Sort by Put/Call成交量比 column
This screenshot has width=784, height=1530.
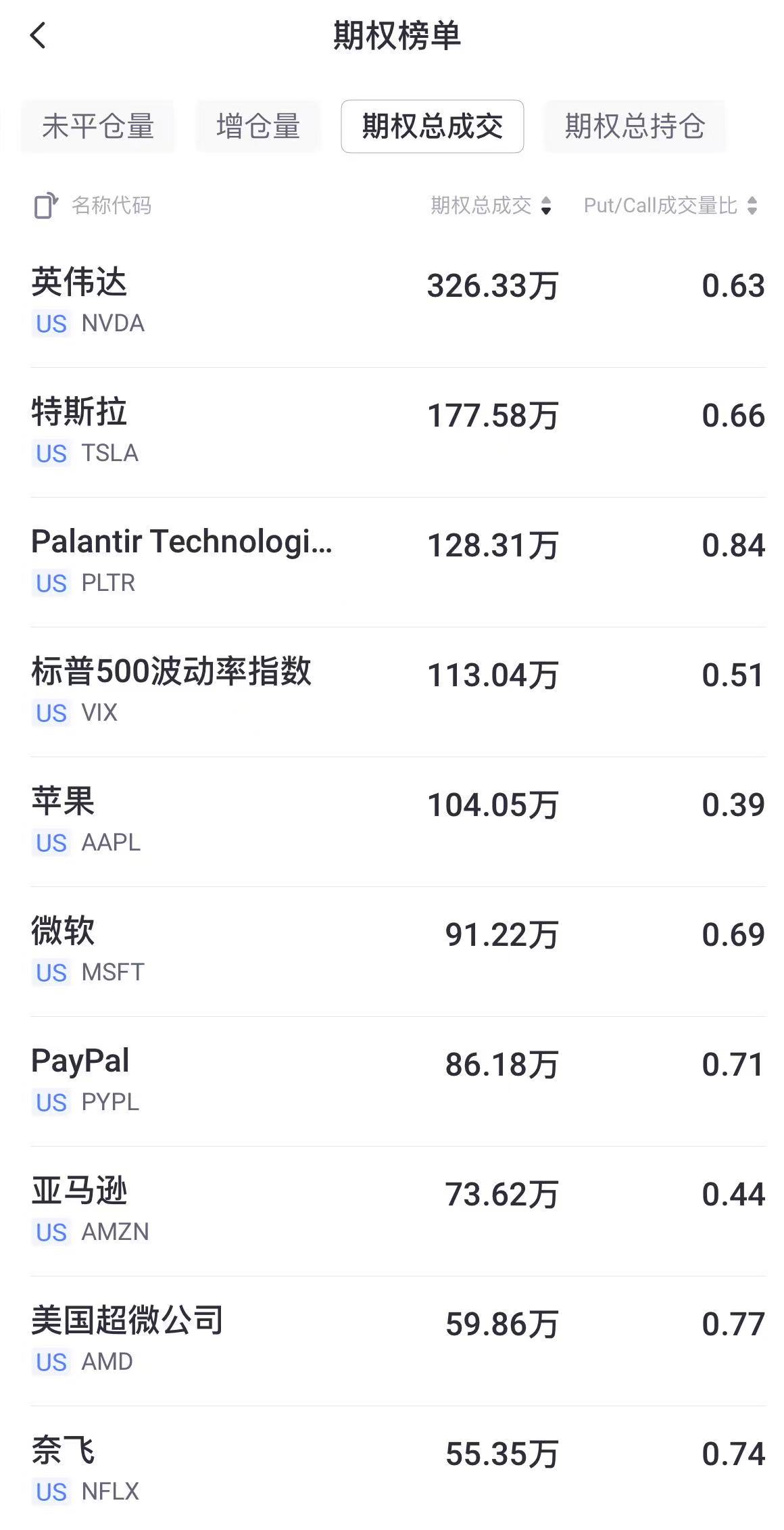[x=670, y=206]
